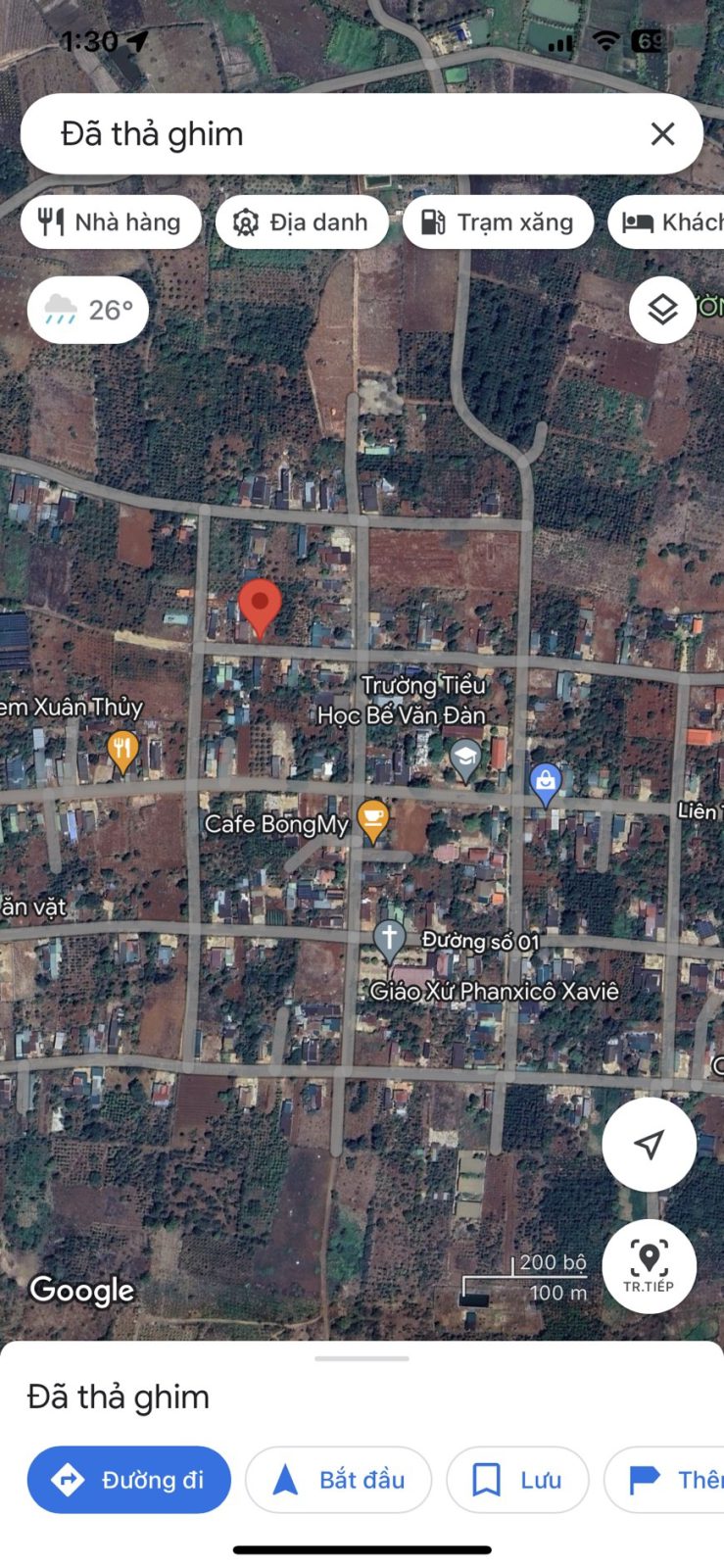Expand the bottom sheet handle
The width and height of the screenshot is (724, 1568).
(362, 1358)
